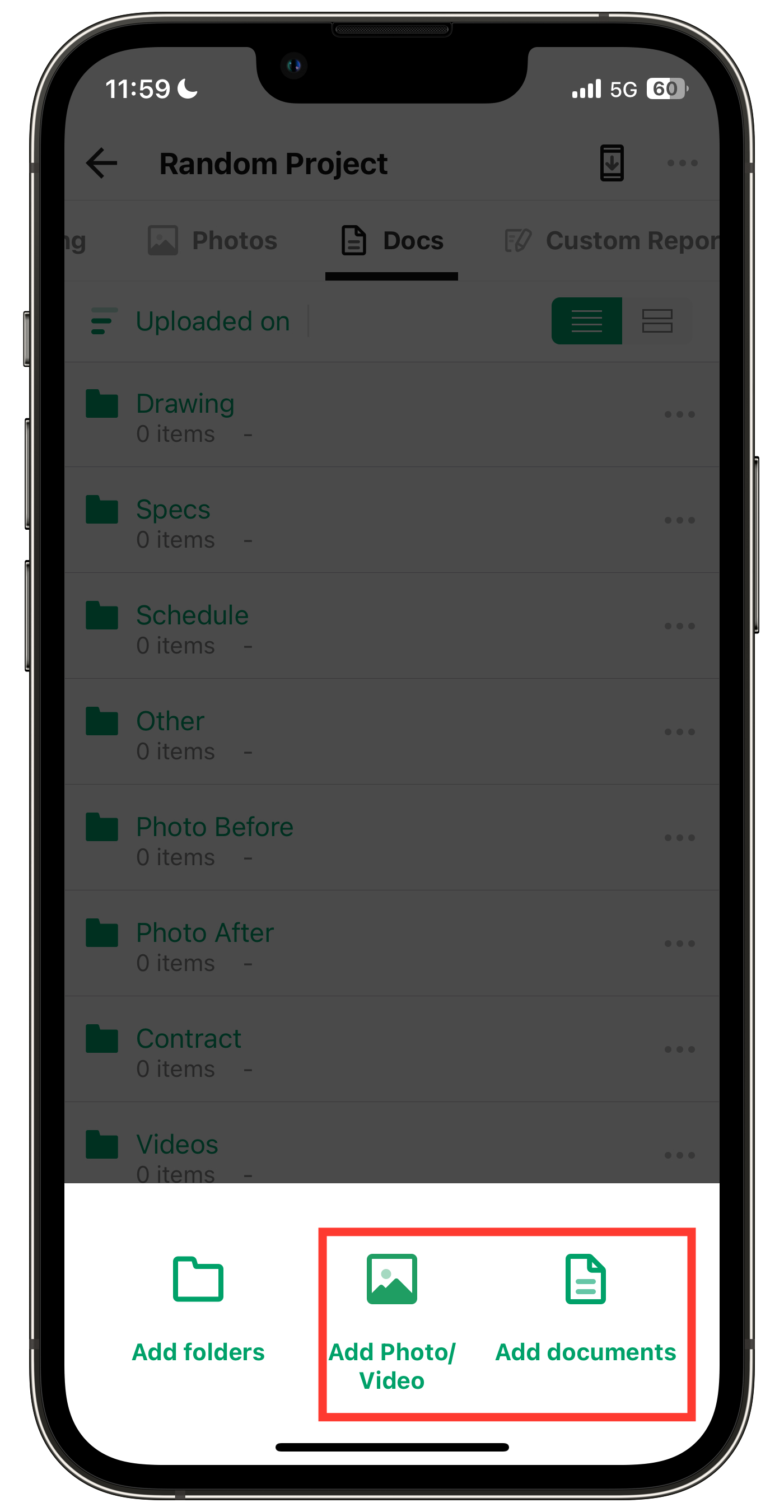Open the Specs folder
Screen dimensions: 784x1512
(173, 510)
